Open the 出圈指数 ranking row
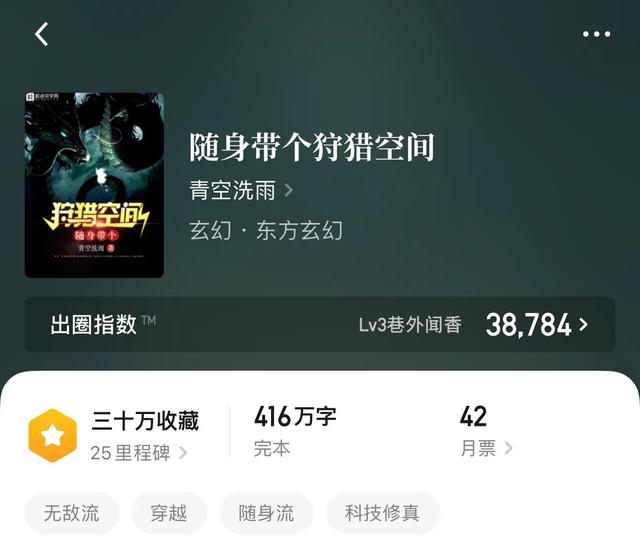640x553 pixels. tap(320, 324)
